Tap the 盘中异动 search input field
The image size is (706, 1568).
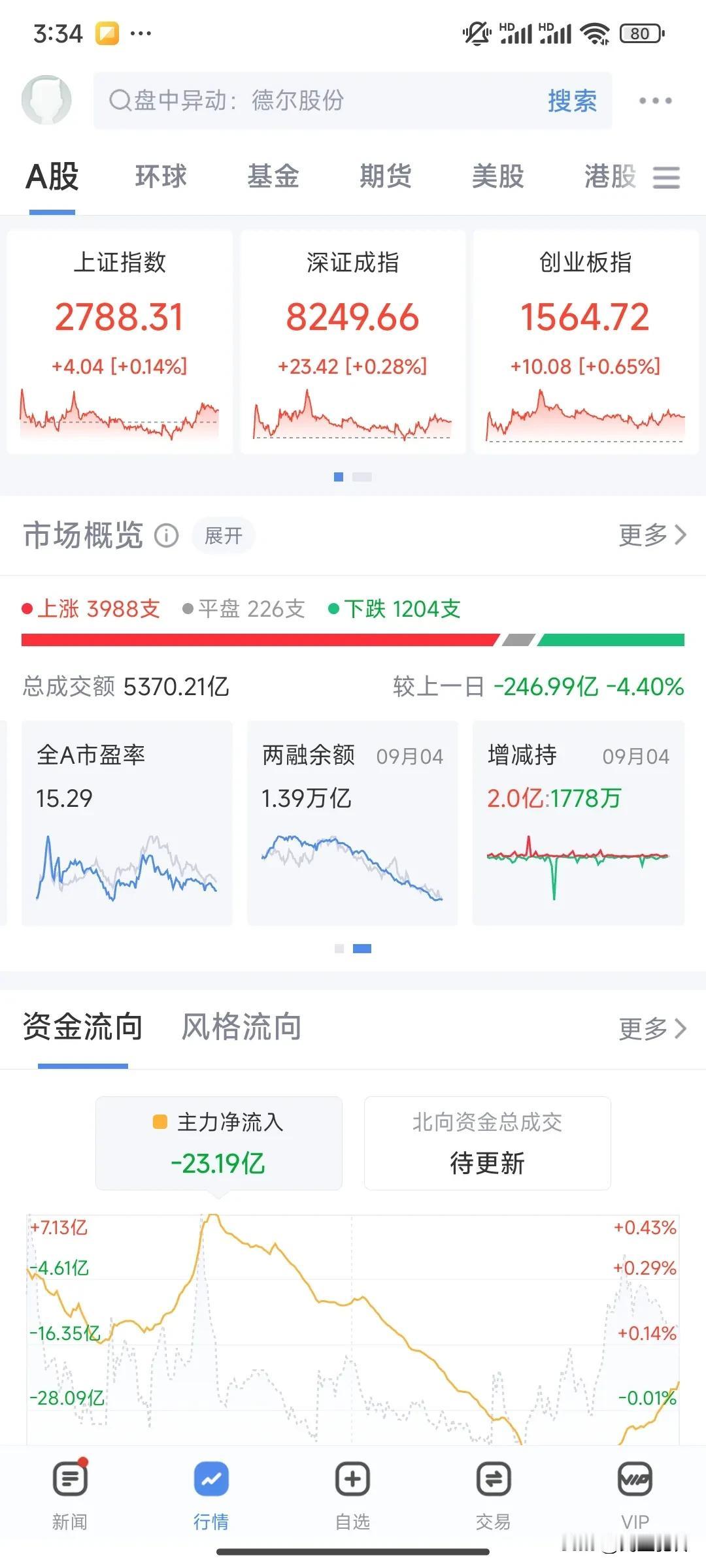click(294, 101)
